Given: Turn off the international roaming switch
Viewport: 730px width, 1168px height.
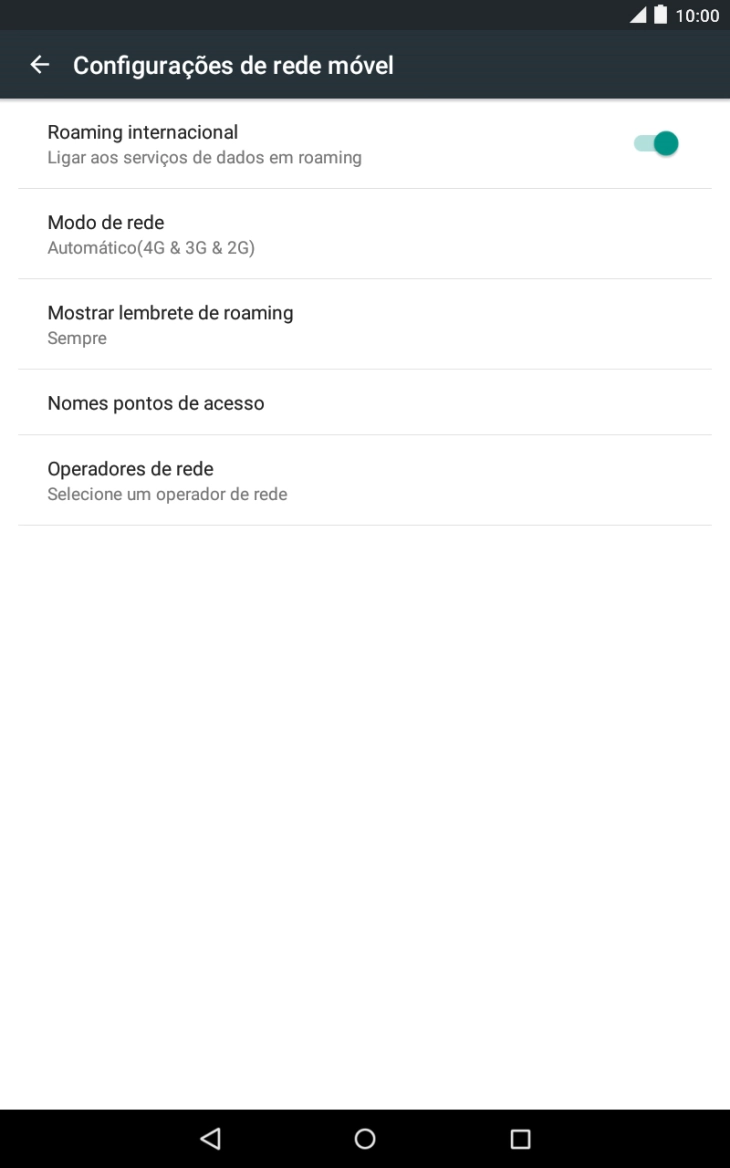Looking at the screenshot, I should [657, 143].
